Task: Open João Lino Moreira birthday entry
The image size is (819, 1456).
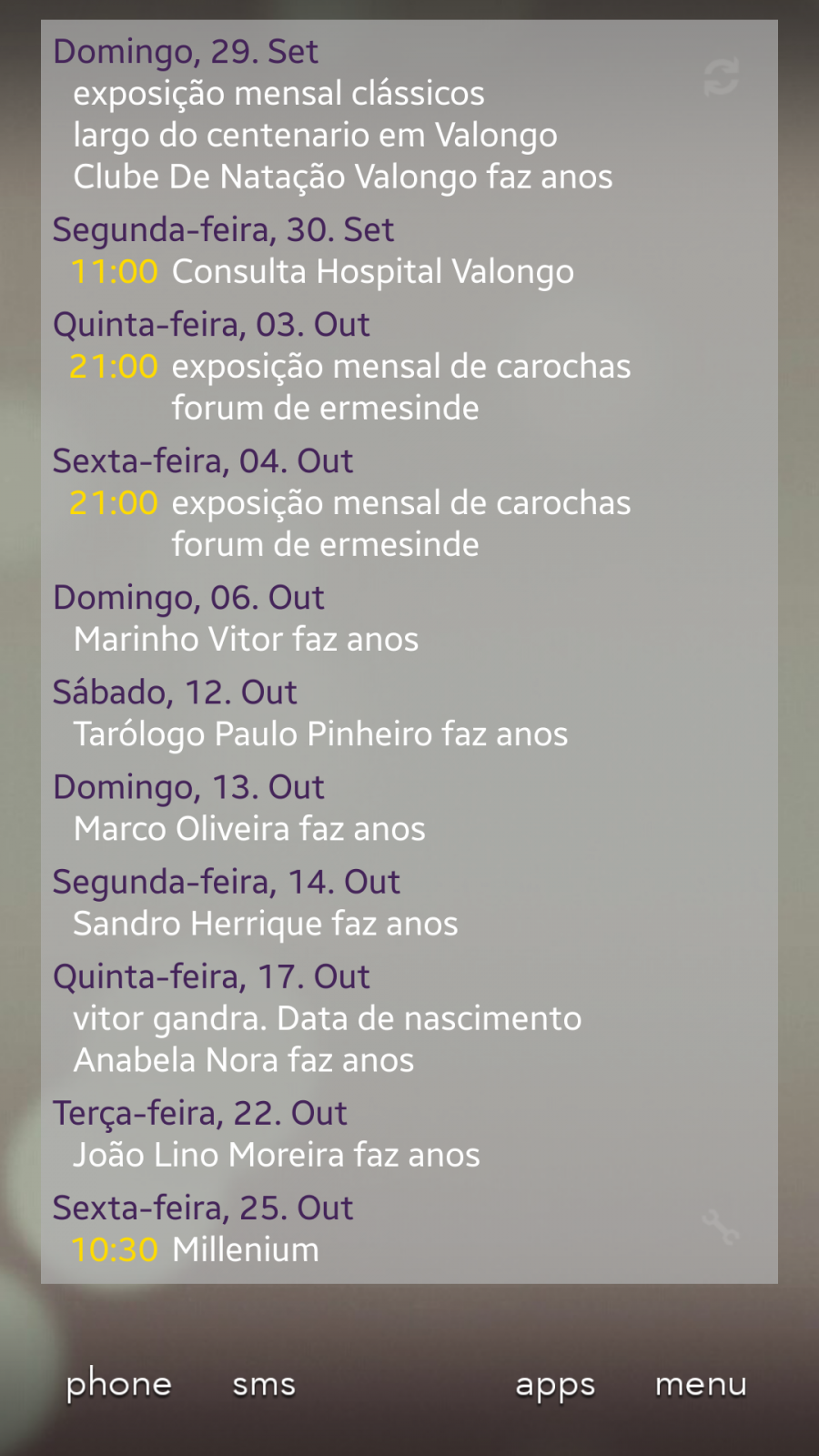Action: [x=277, y=1154]
